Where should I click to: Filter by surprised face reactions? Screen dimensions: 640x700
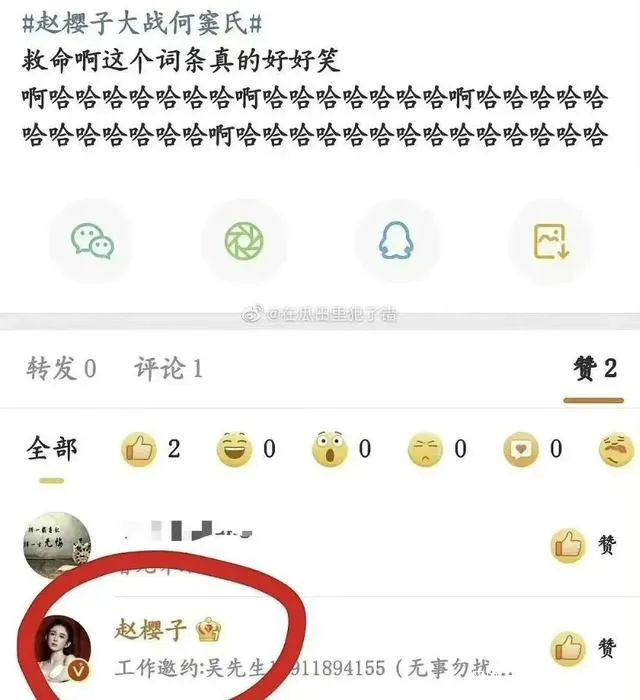[341, 450]
